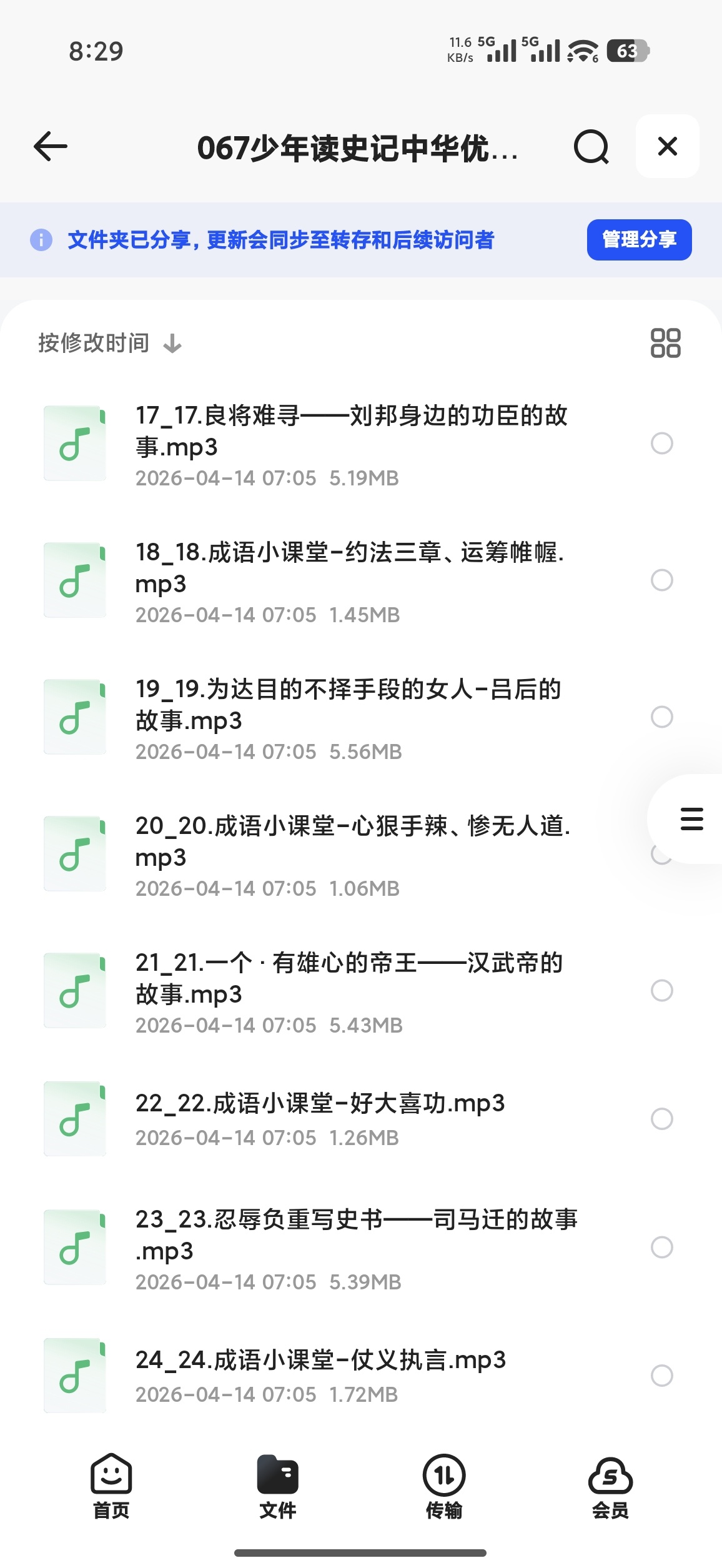Open the 传输 tab
The image size is (722, 1568).
click(444, 1487)
